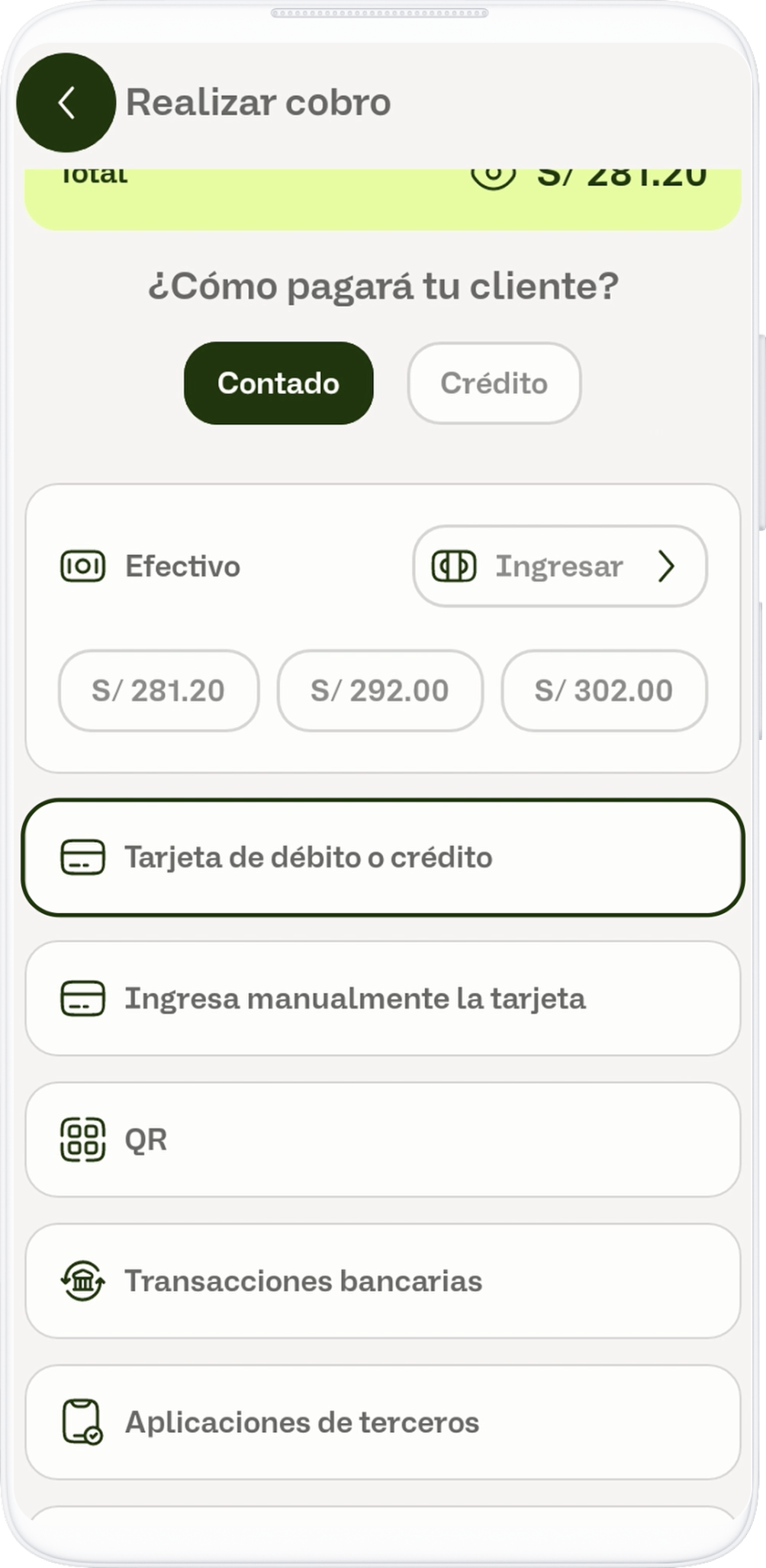Go back from Realizar cobro
Image resolution: width=766 pixels, height=1568 pixels.
[x=66, y=102]
